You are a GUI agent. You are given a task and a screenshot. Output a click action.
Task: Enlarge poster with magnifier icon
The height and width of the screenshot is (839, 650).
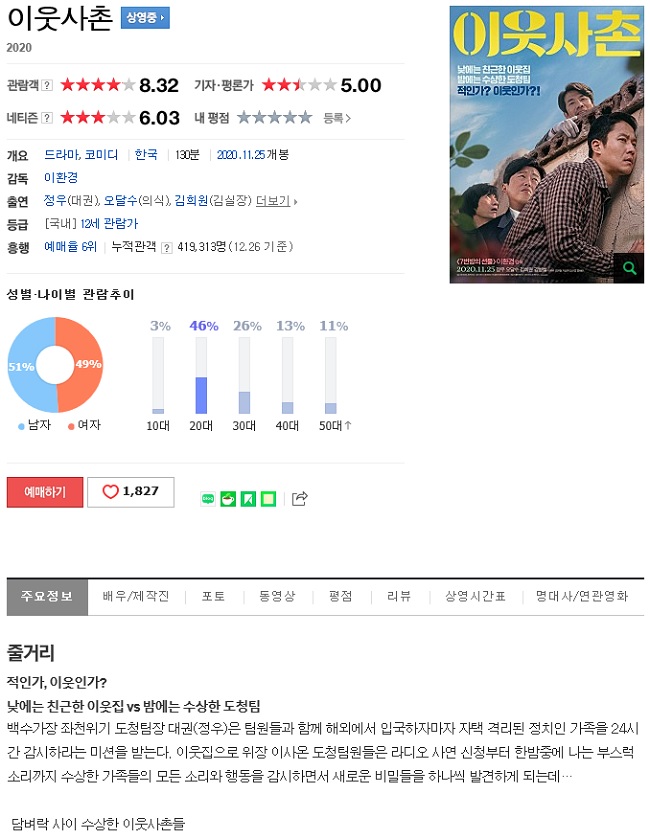[629, 268]
